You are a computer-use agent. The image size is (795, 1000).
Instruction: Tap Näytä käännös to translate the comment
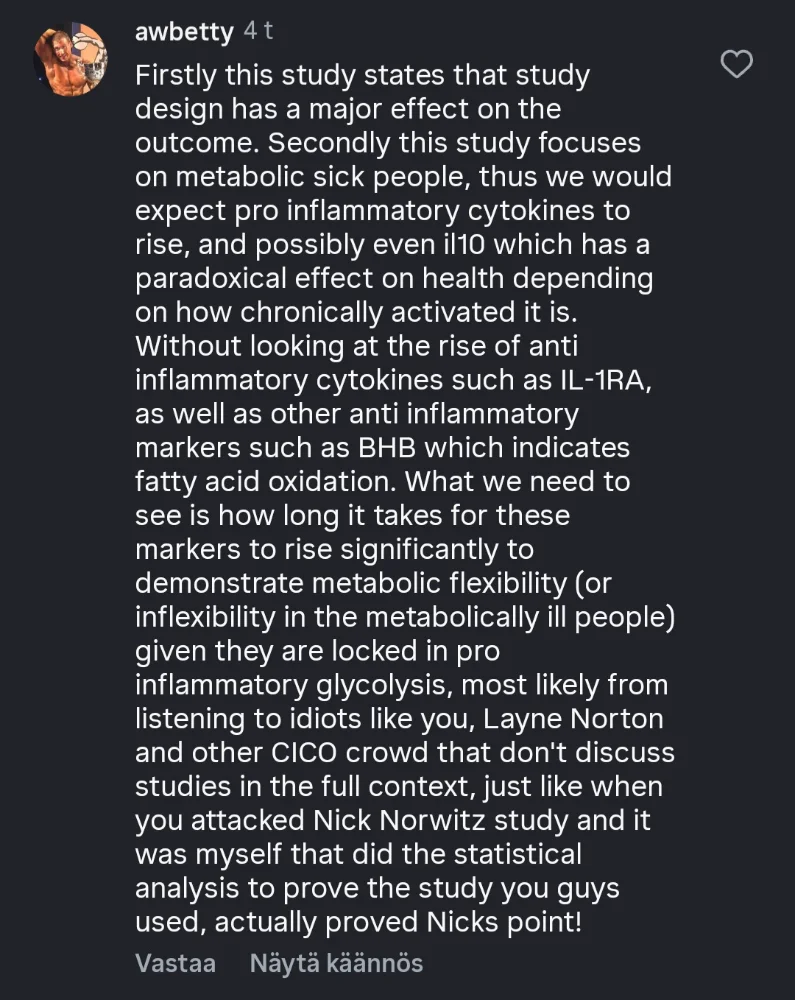336,963
